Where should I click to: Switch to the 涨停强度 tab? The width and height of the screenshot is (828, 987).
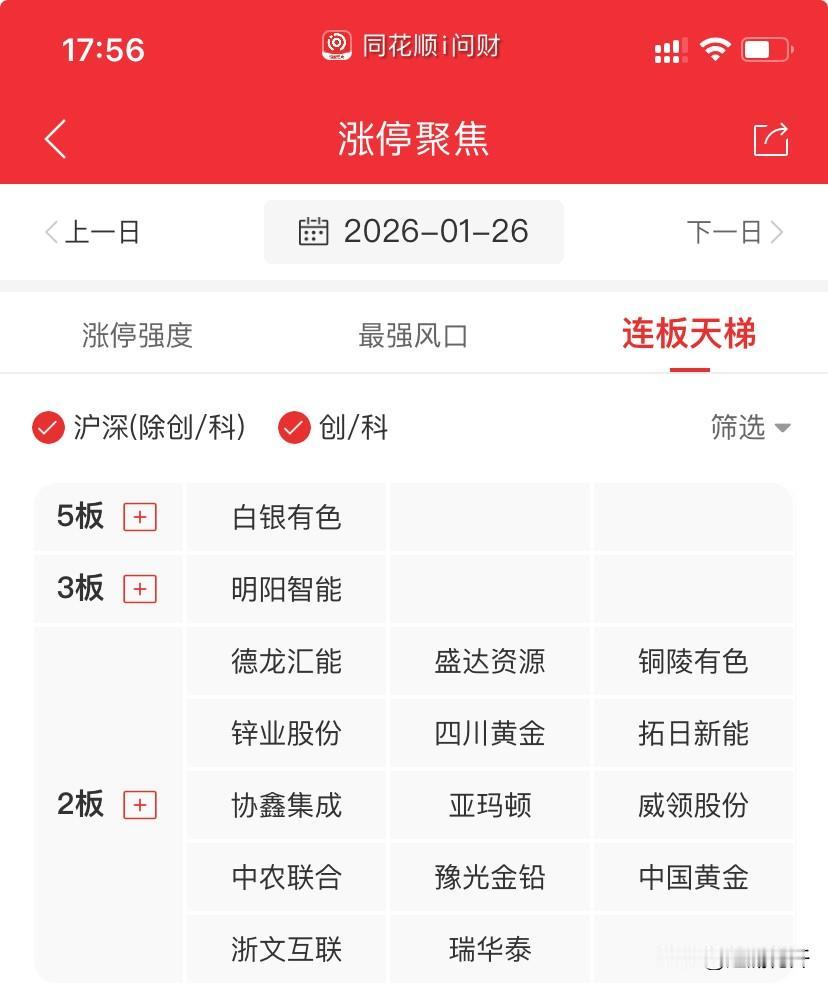137,336
